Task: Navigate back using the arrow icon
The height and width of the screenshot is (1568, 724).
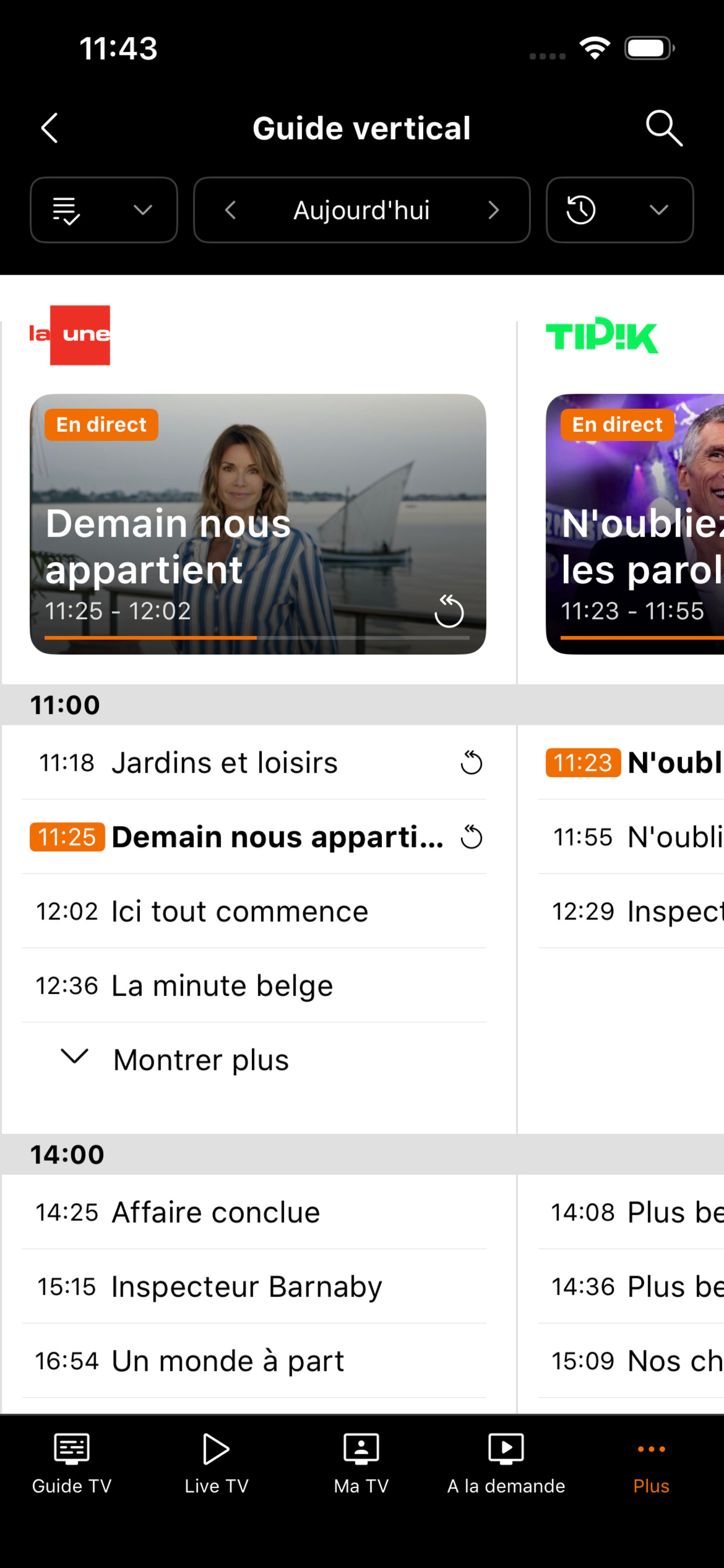Action: point(50,128)
